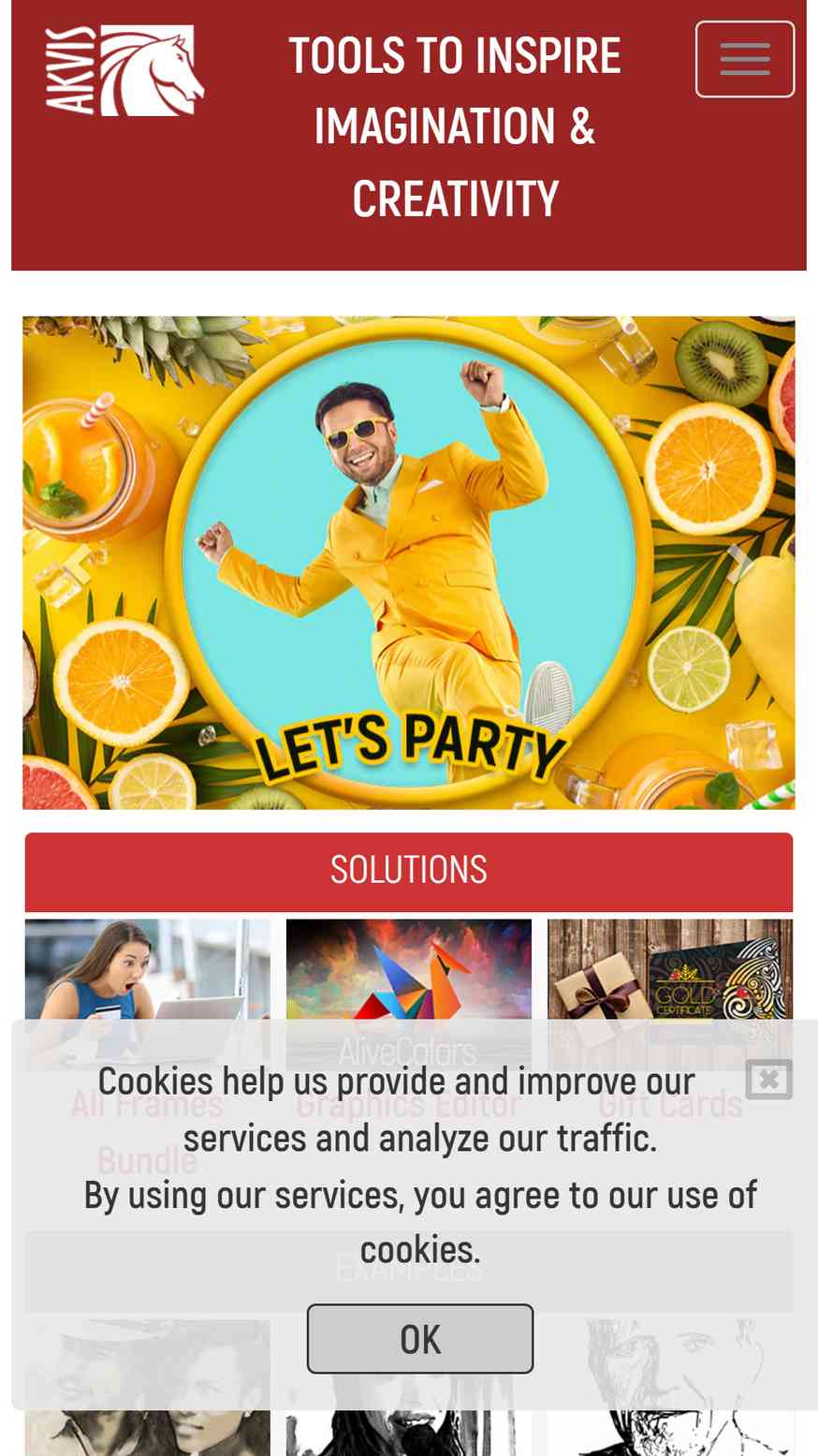Image resolution: width=818 pixels, height=1456 pixels.
Task: Open the AliveColors Graphics Editor tile
Action: pyautogui.click(x=408, y=993)
